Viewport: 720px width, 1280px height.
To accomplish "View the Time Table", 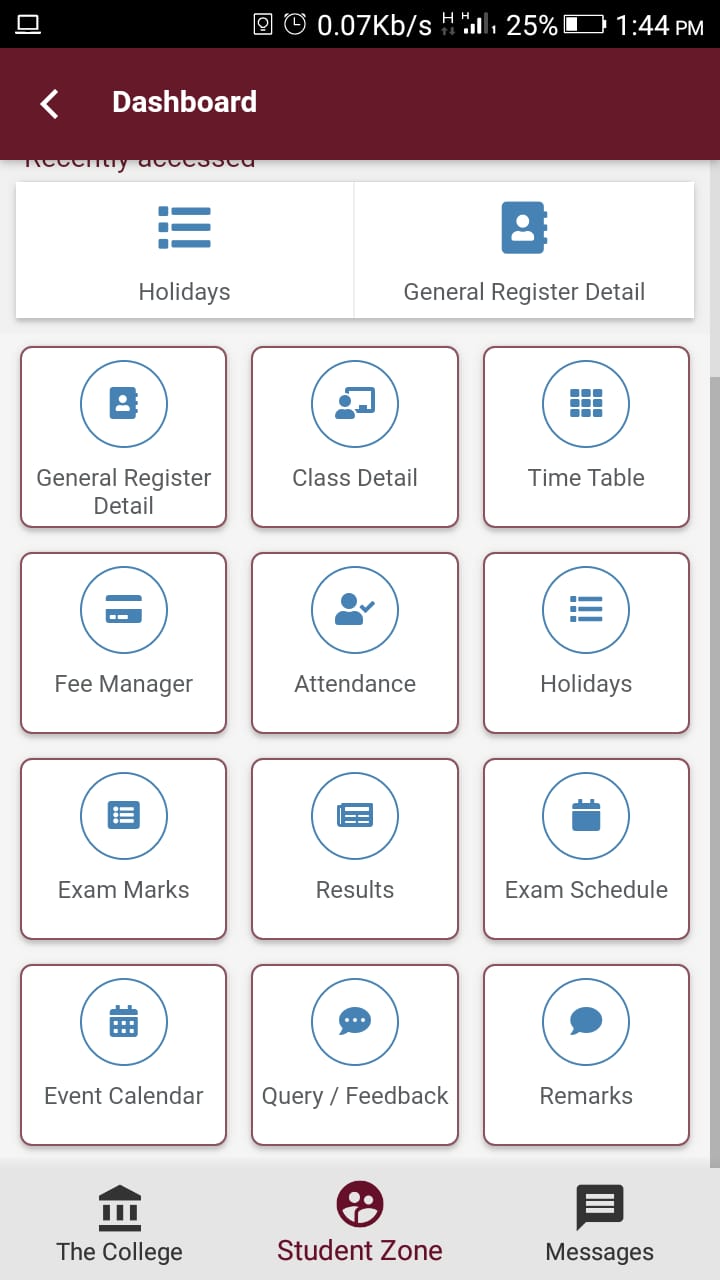I will [586, 437].
